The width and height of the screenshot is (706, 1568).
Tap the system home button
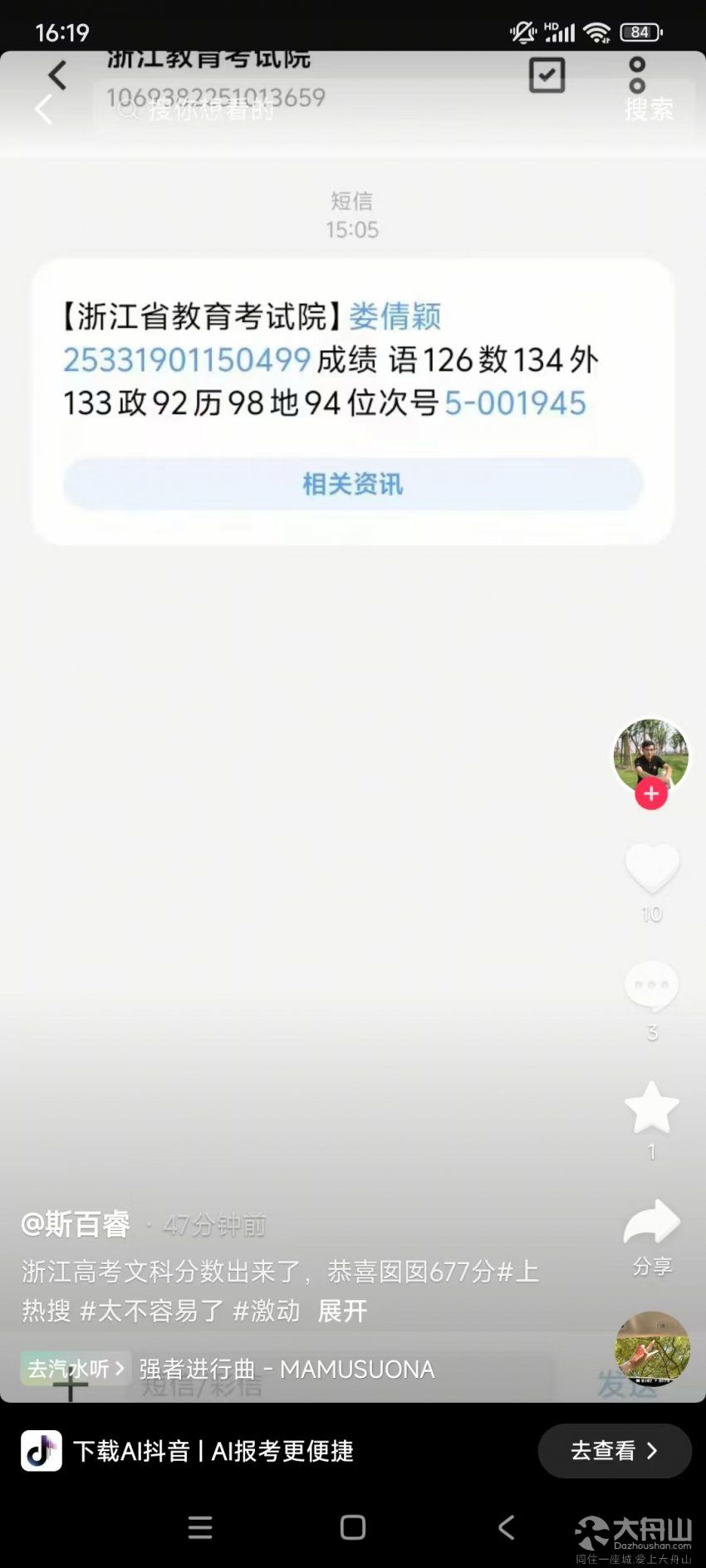click(353, 1527)
